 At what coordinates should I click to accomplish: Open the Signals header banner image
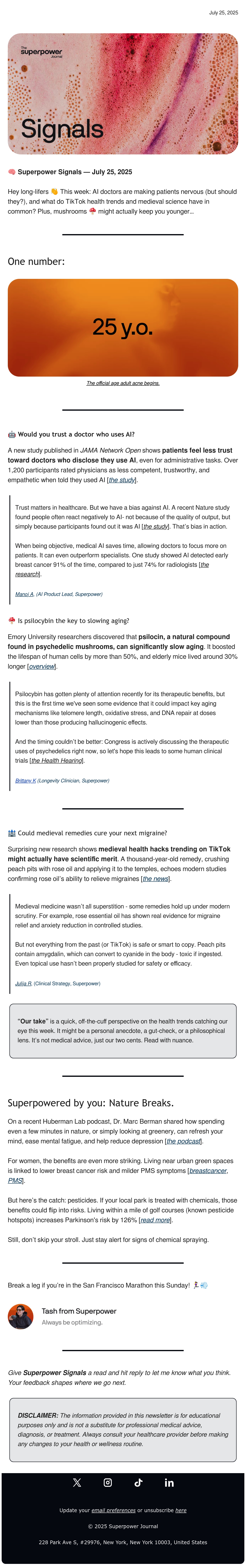(123, 94)
